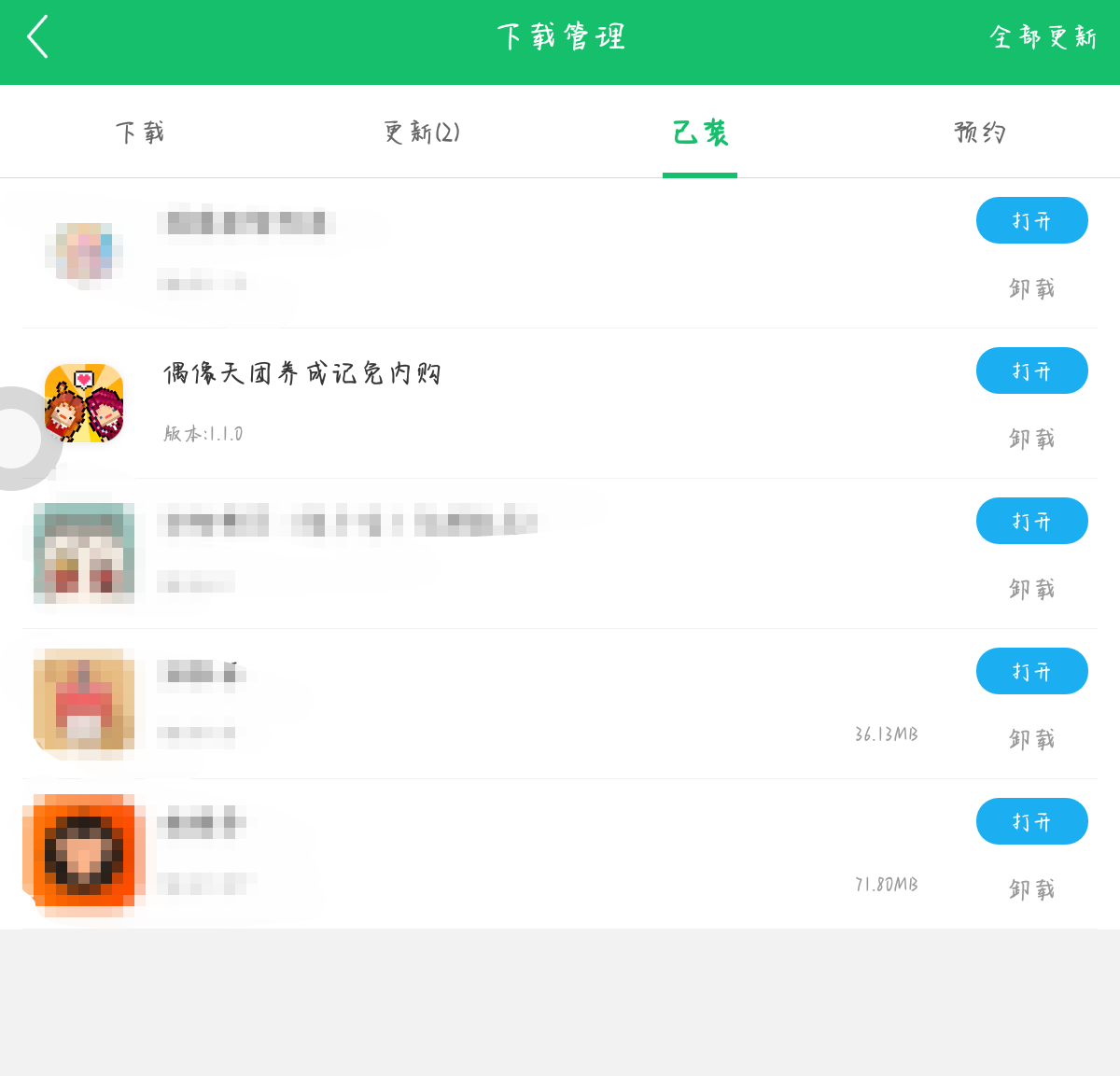1120x1076 pixels.
Task: Uninstall the 36.13MB app
Action: 1031,739
